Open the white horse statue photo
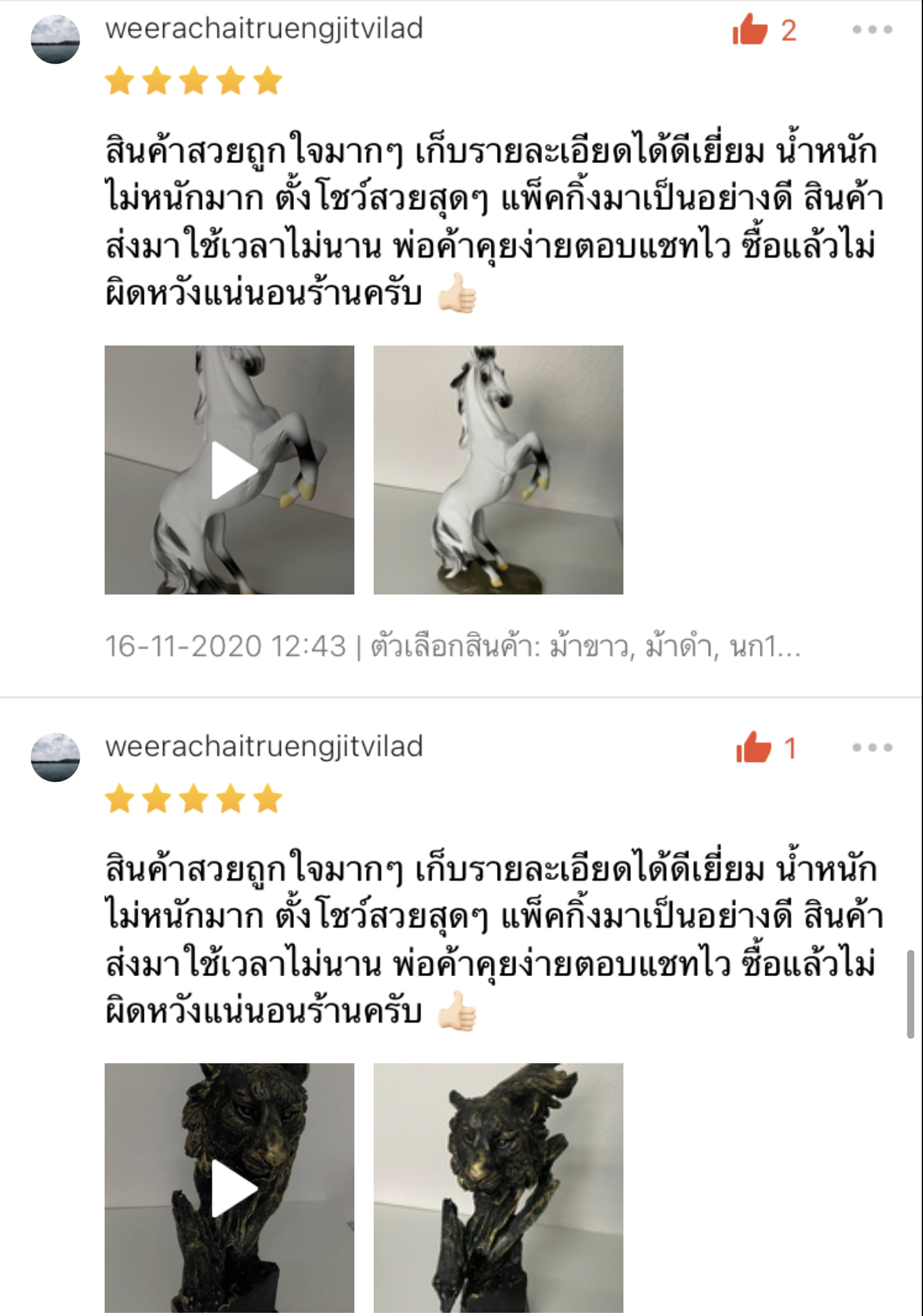The height and width of the screenshot is (1316, 923). pyautogui.click(x=498, y=470)
